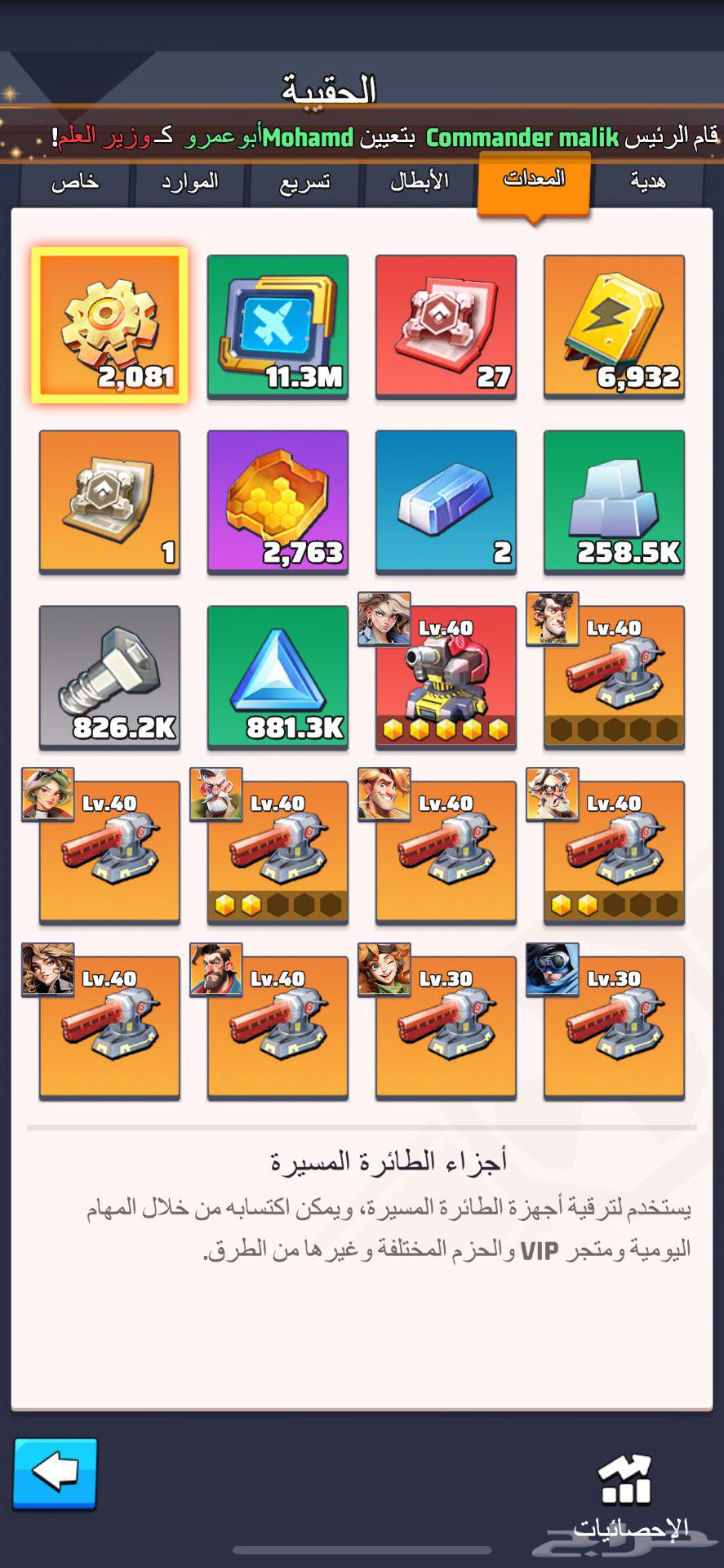Select the lightning battery item with 6,932
This screenshot has width=724, height=1568.
[614, 325]
